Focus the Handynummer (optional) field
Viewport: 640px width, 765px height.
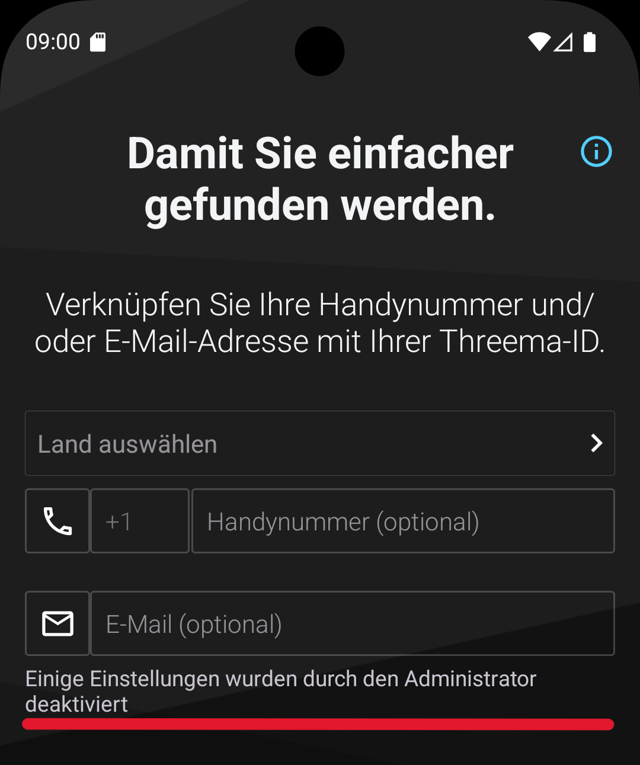(402, 521)
